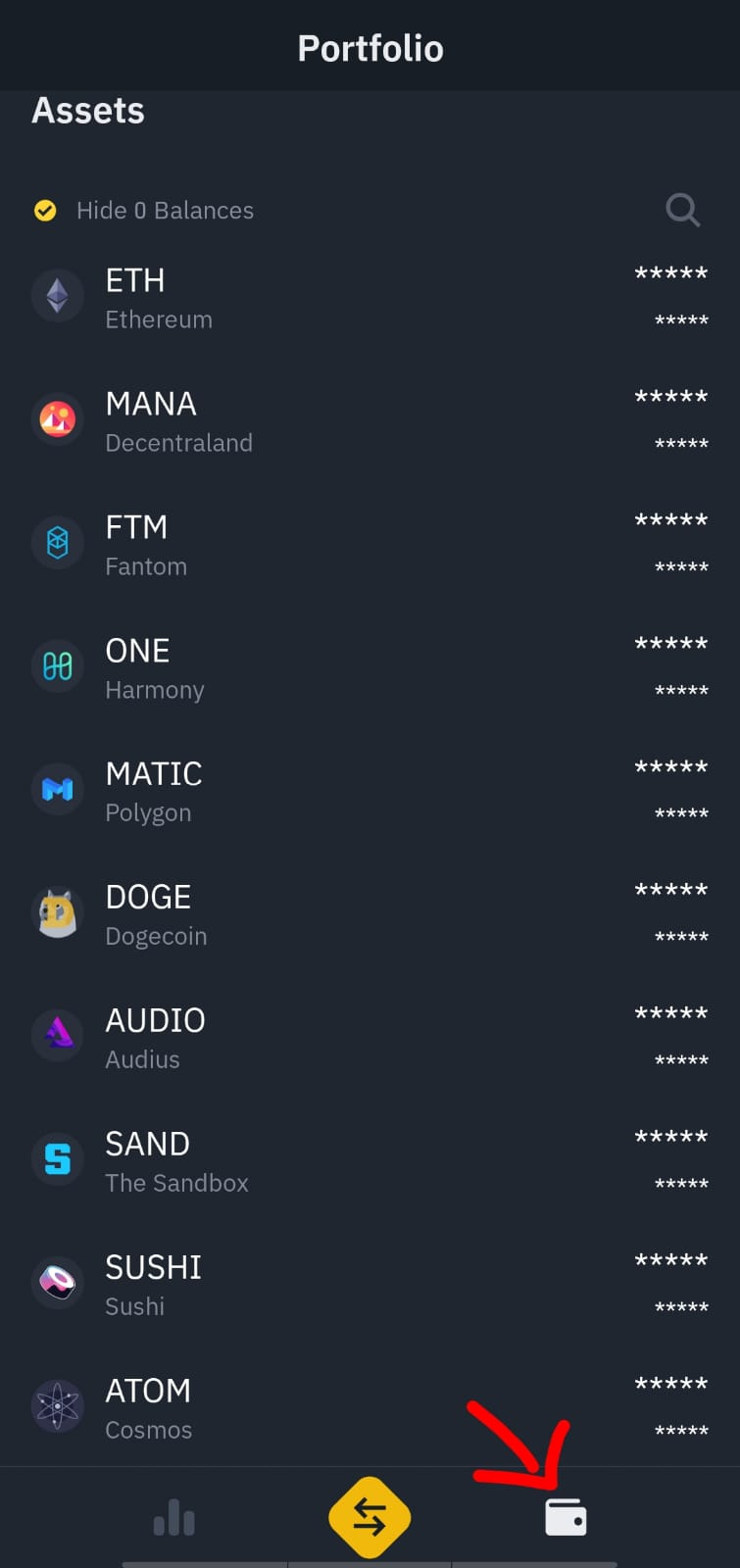740x1568 pixels.
Task: Open the AUDIO Audius asset
Action: [x=370, y=1038]
